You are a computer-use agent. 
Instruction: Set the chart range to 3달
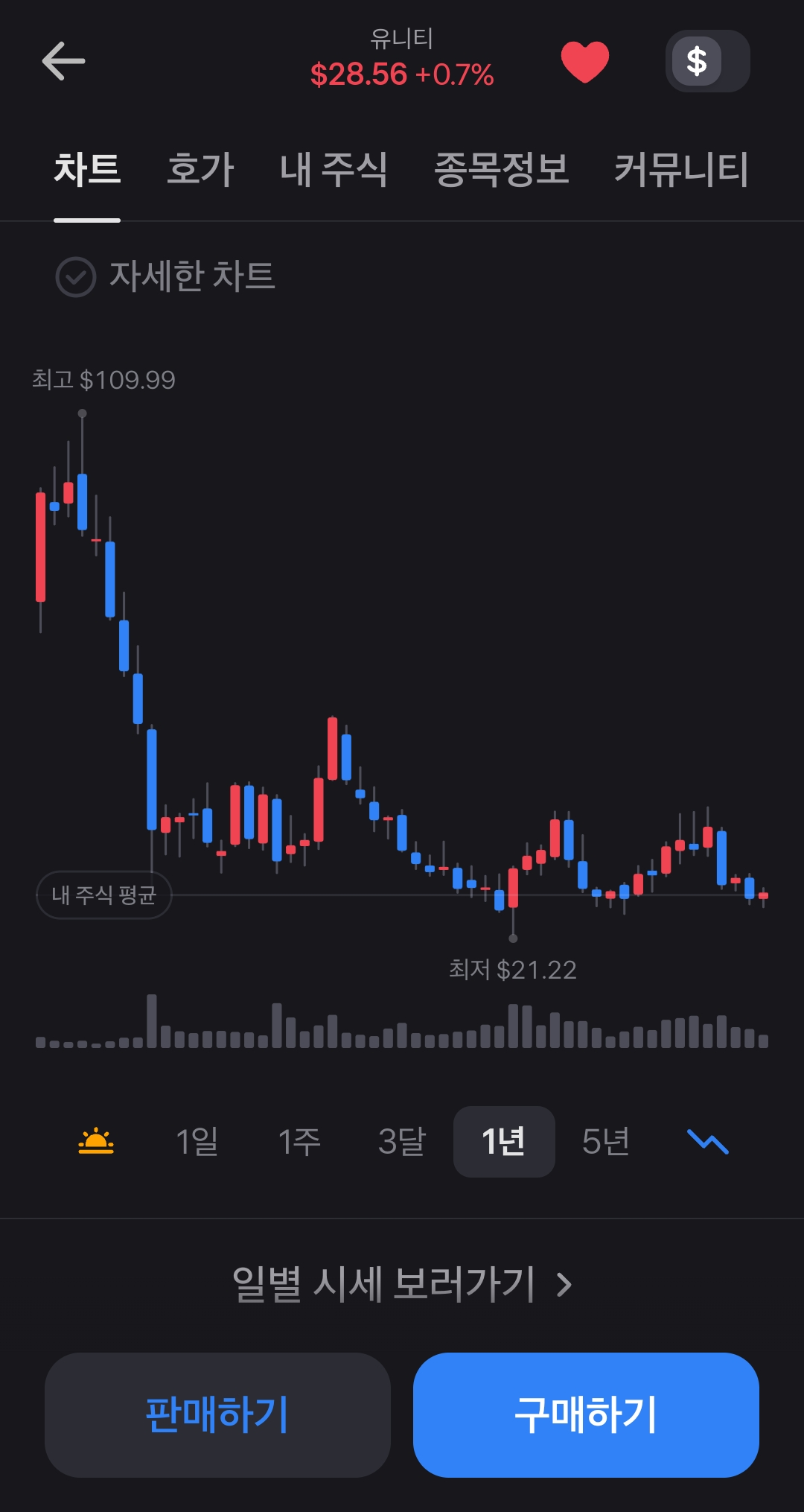[401, 1141]
